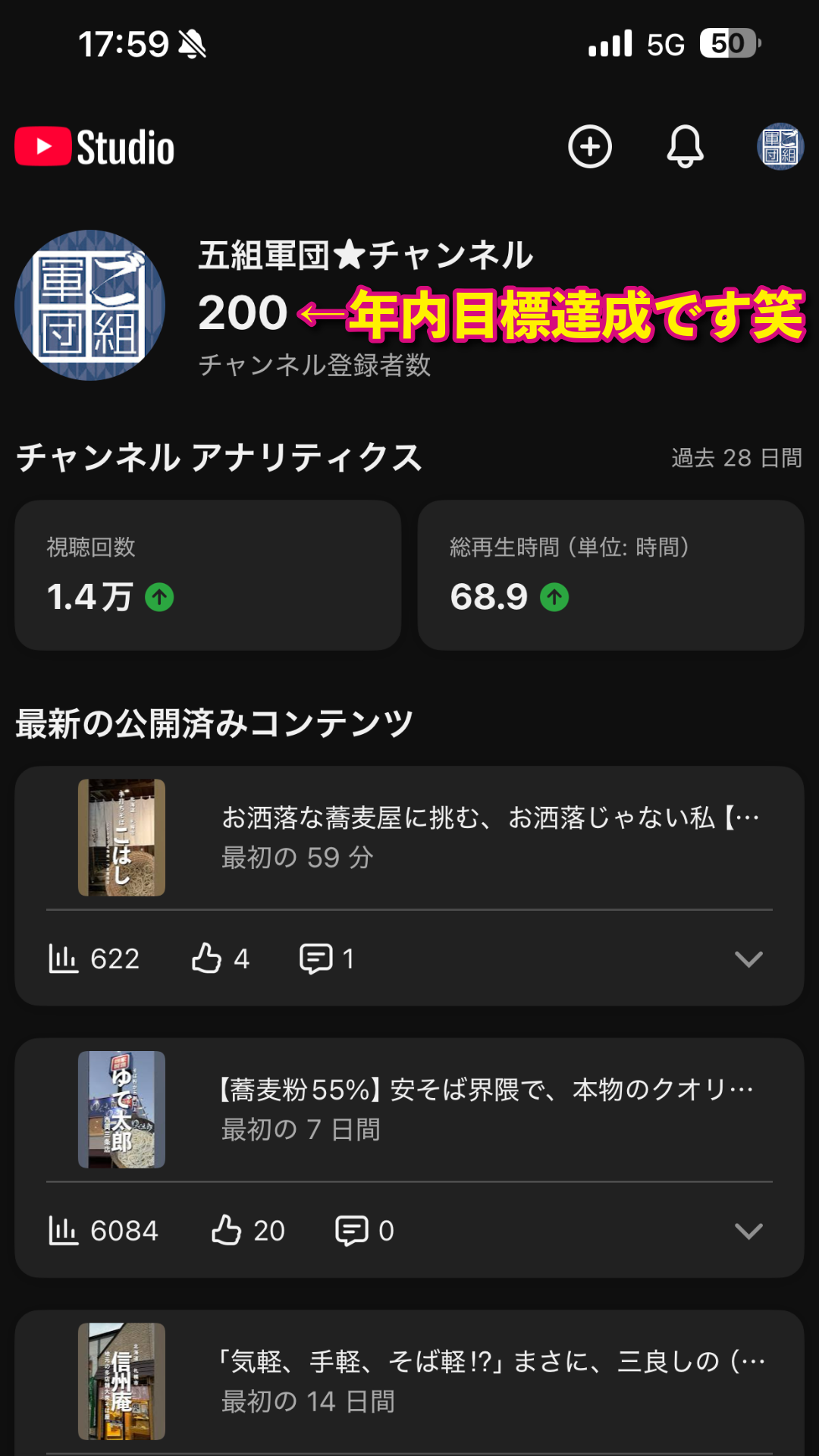
Task: Open comments via the comment icon showing 1
Action: pyautogui.click(x=316, y=959)
